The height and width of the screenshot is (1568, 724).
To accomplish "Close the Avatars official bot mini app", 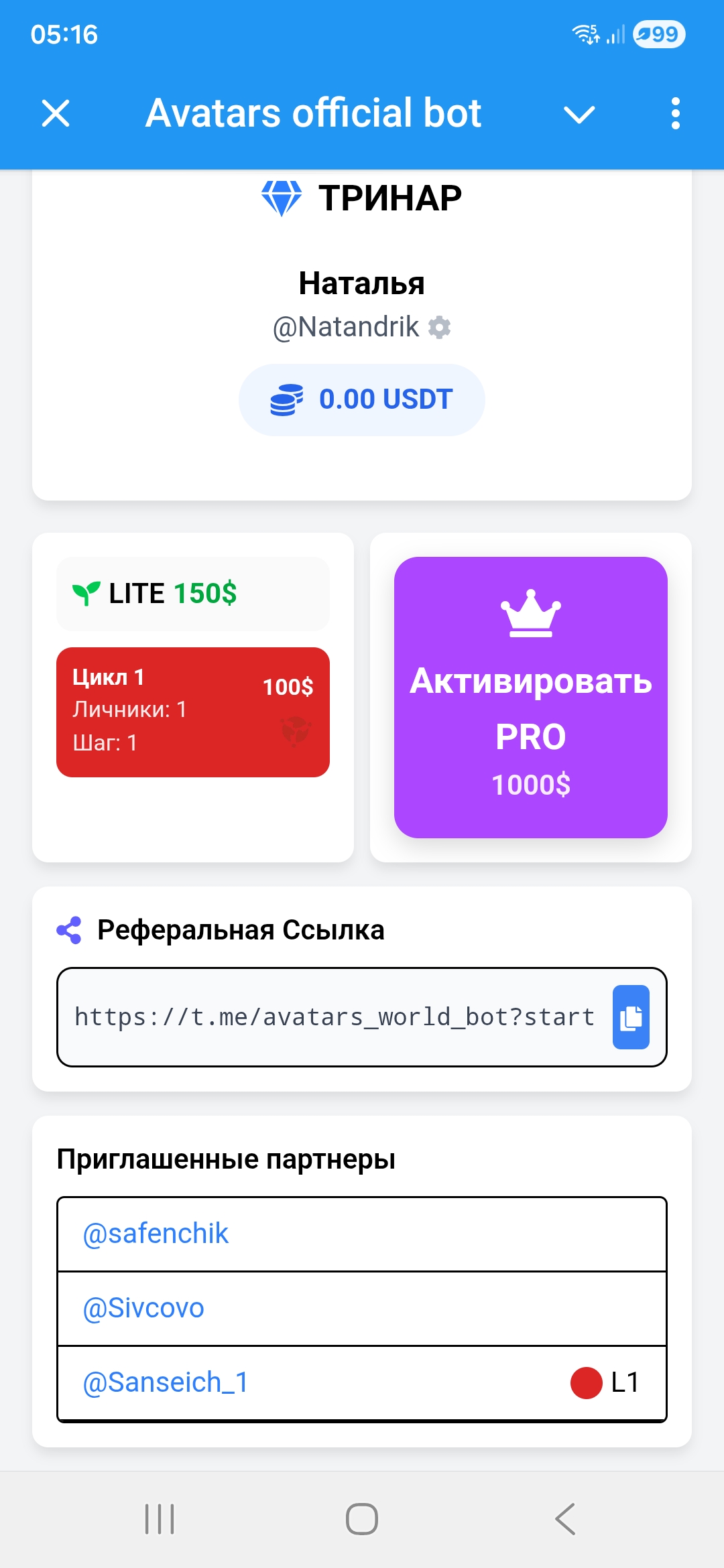I will tap(56, 113).
